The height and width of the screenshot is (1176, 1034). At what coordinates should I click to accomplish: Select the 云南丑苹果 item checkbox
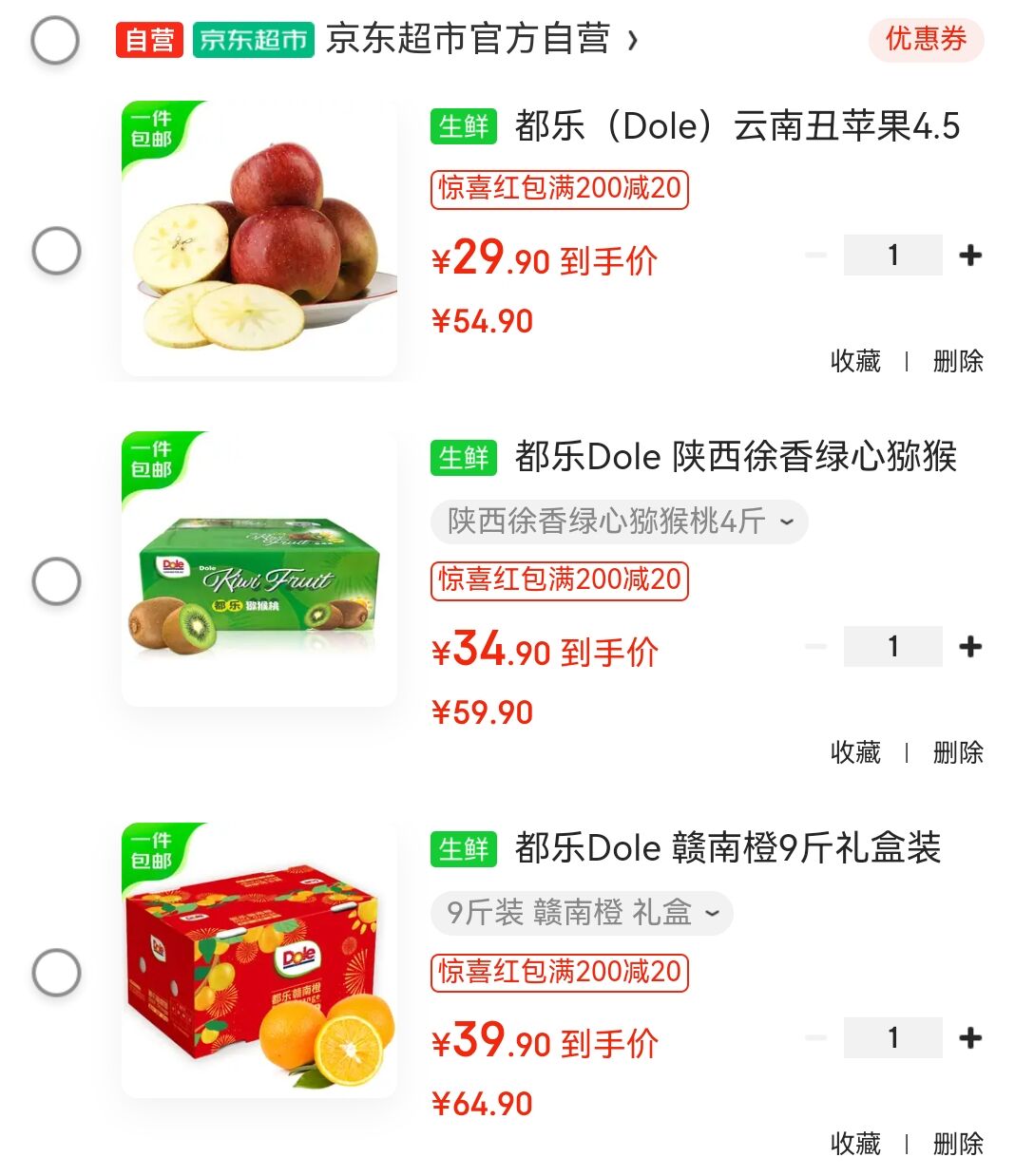56,252
